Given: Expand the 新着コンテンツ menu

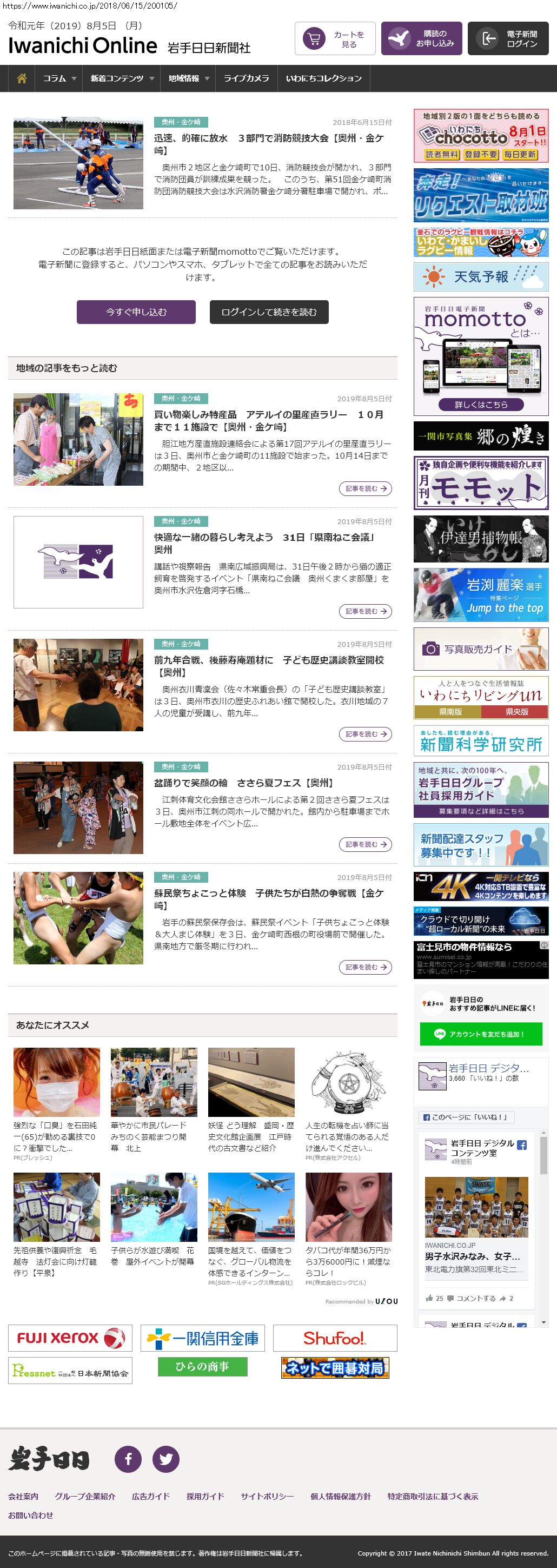Looking at the screenshot, I should point(121,78).
